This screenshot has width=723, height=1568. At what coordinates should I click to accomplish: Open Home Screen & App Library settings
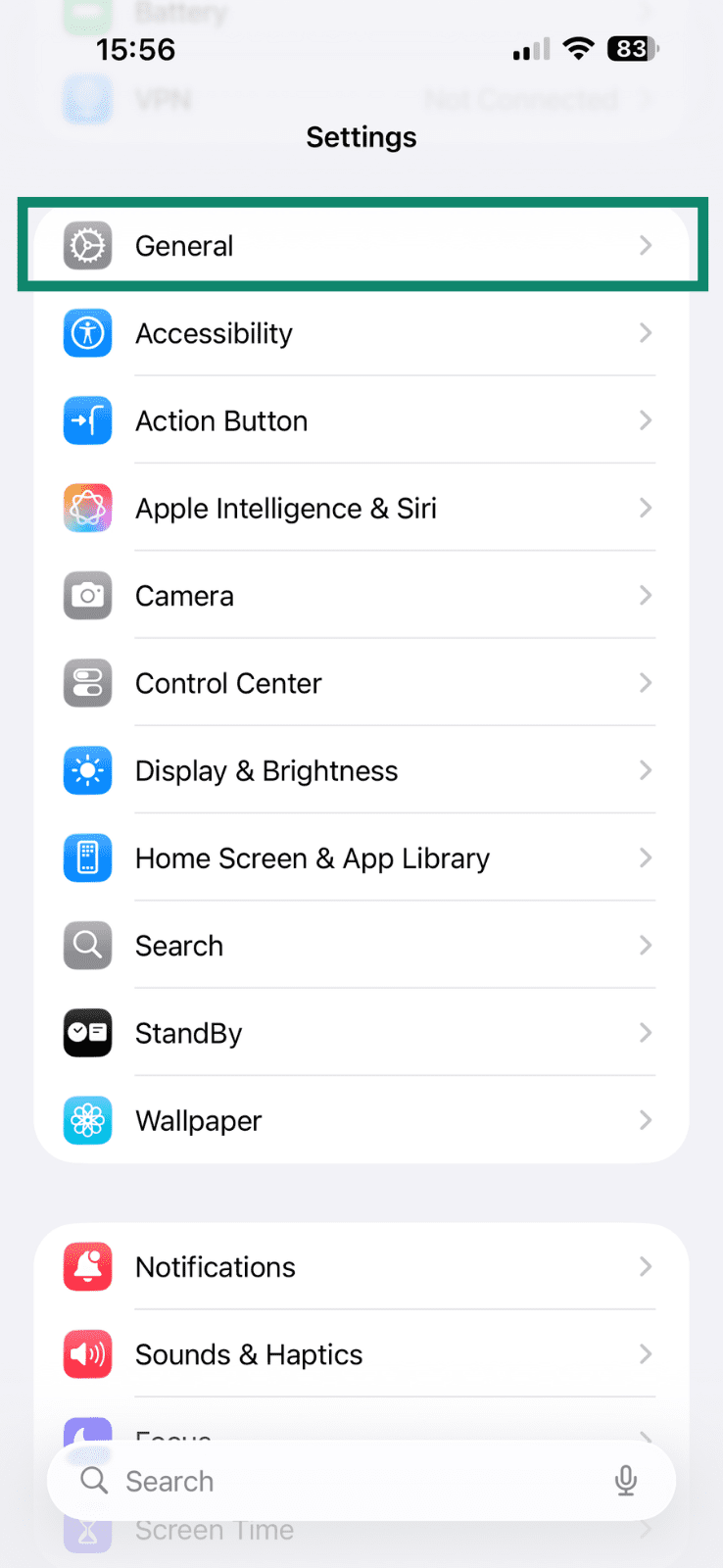pyautogui.click(x=361, y=857)
